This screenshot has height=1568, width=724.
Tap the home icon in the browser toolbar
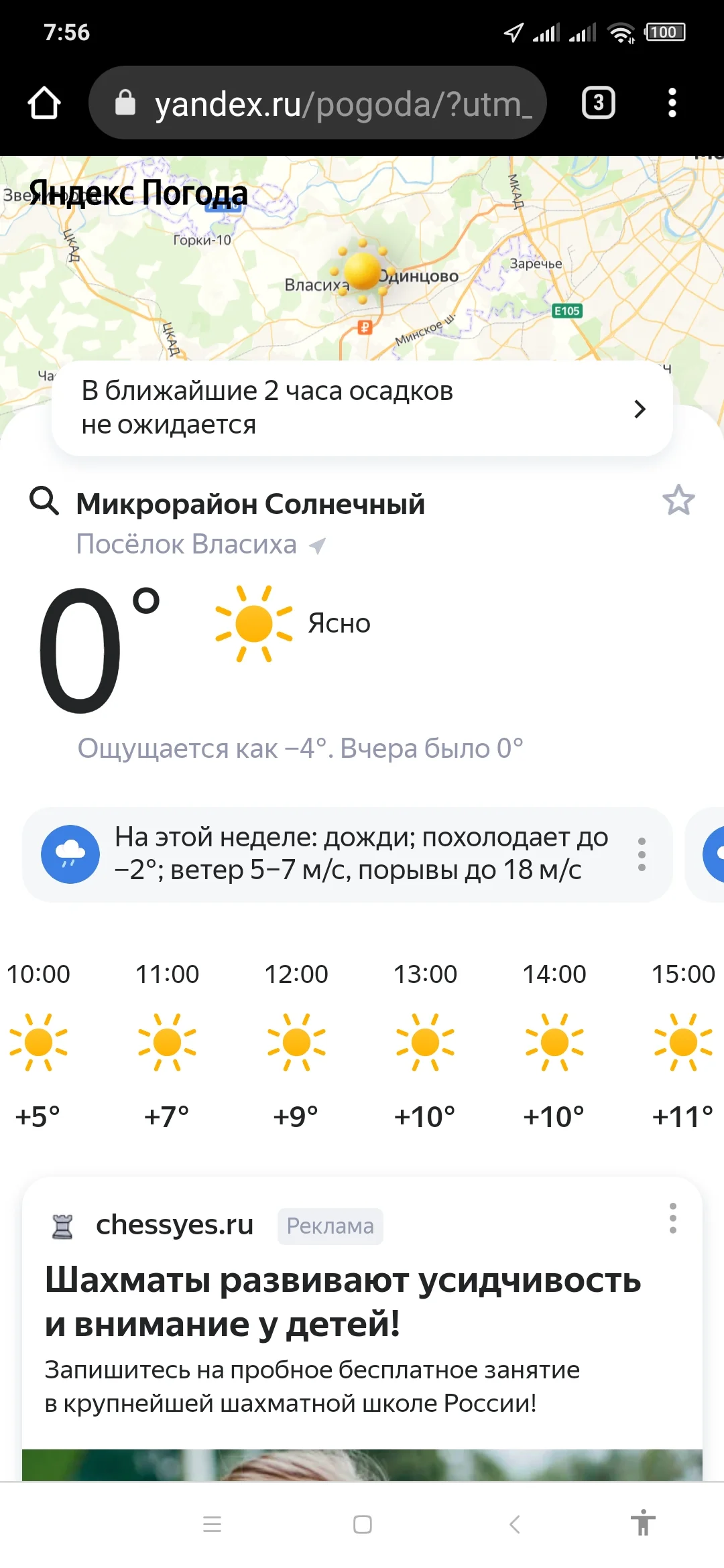click(43, 103)
